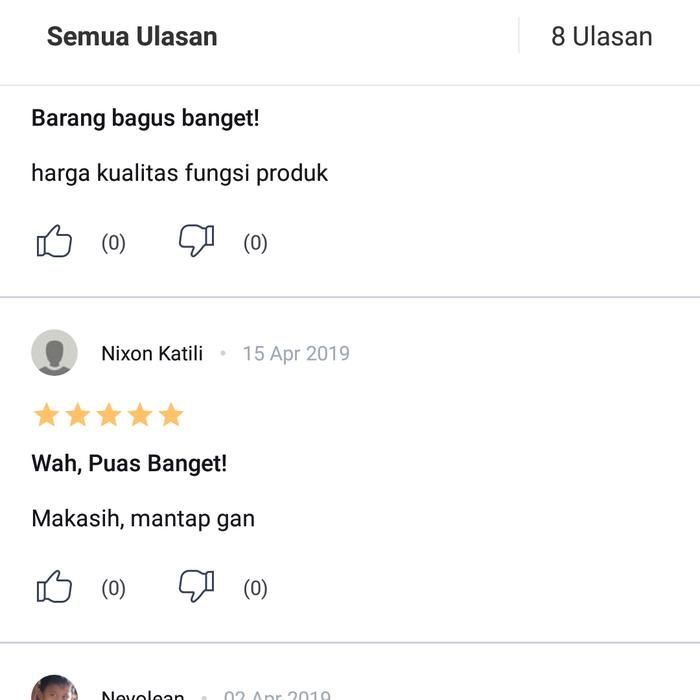Like Nixon Katili's review
700x700 pixels.
pyautogui.click(x=55, y=587)
